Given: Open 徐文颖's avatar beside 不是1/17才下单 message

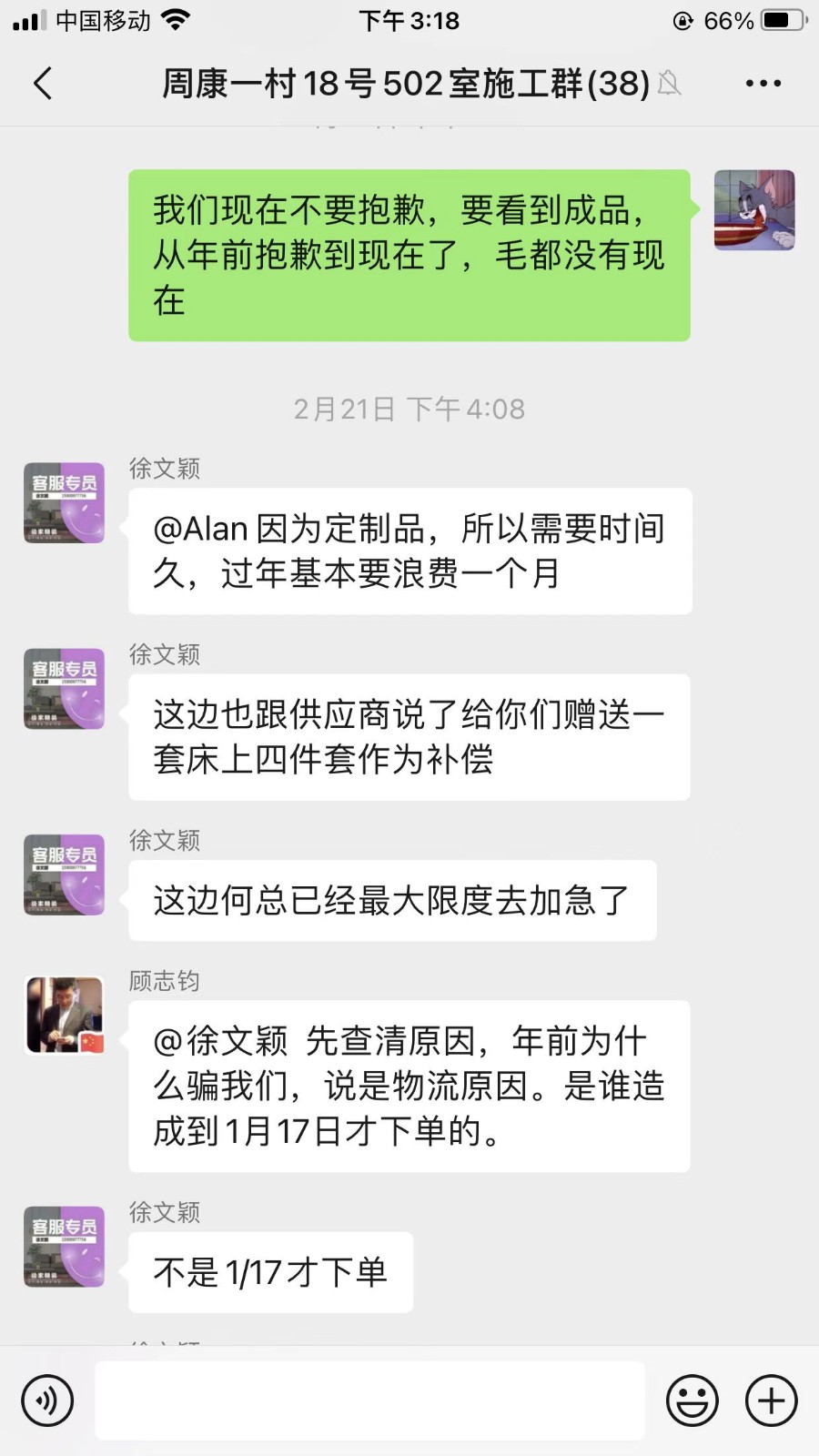Looking at the screenshot, I should pos(65,1248).
